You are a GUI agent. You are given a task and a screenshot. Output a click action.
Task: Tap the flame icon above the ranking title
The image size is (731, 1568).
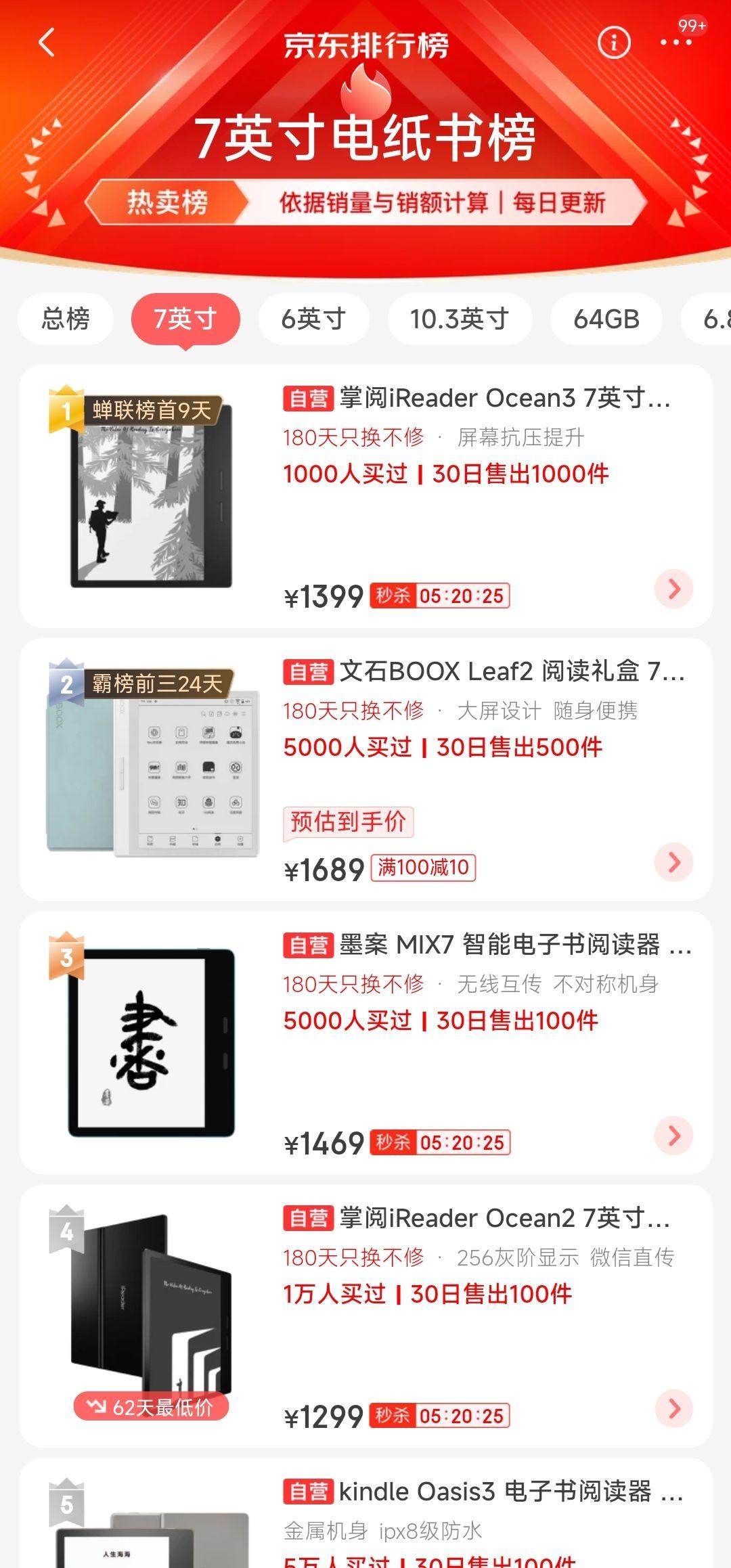tap(365, 95)
